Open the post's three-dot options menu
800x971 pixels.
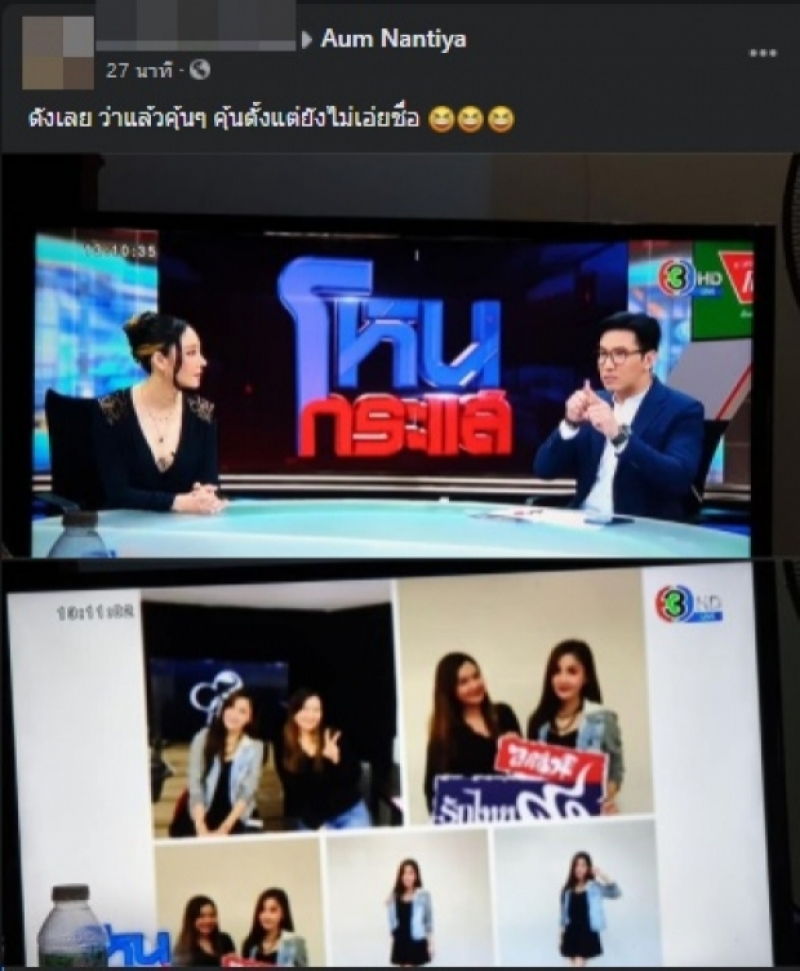pos(763,53)
